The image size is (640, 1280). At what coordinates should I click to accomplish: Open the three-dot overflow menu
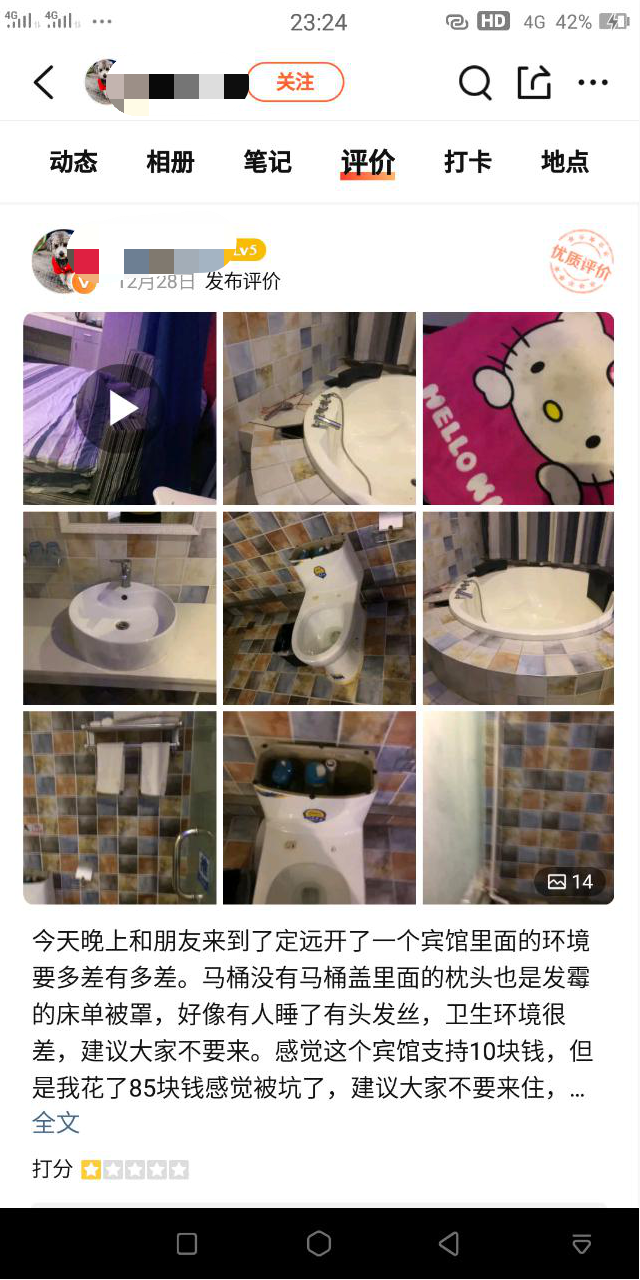[593, 83]
